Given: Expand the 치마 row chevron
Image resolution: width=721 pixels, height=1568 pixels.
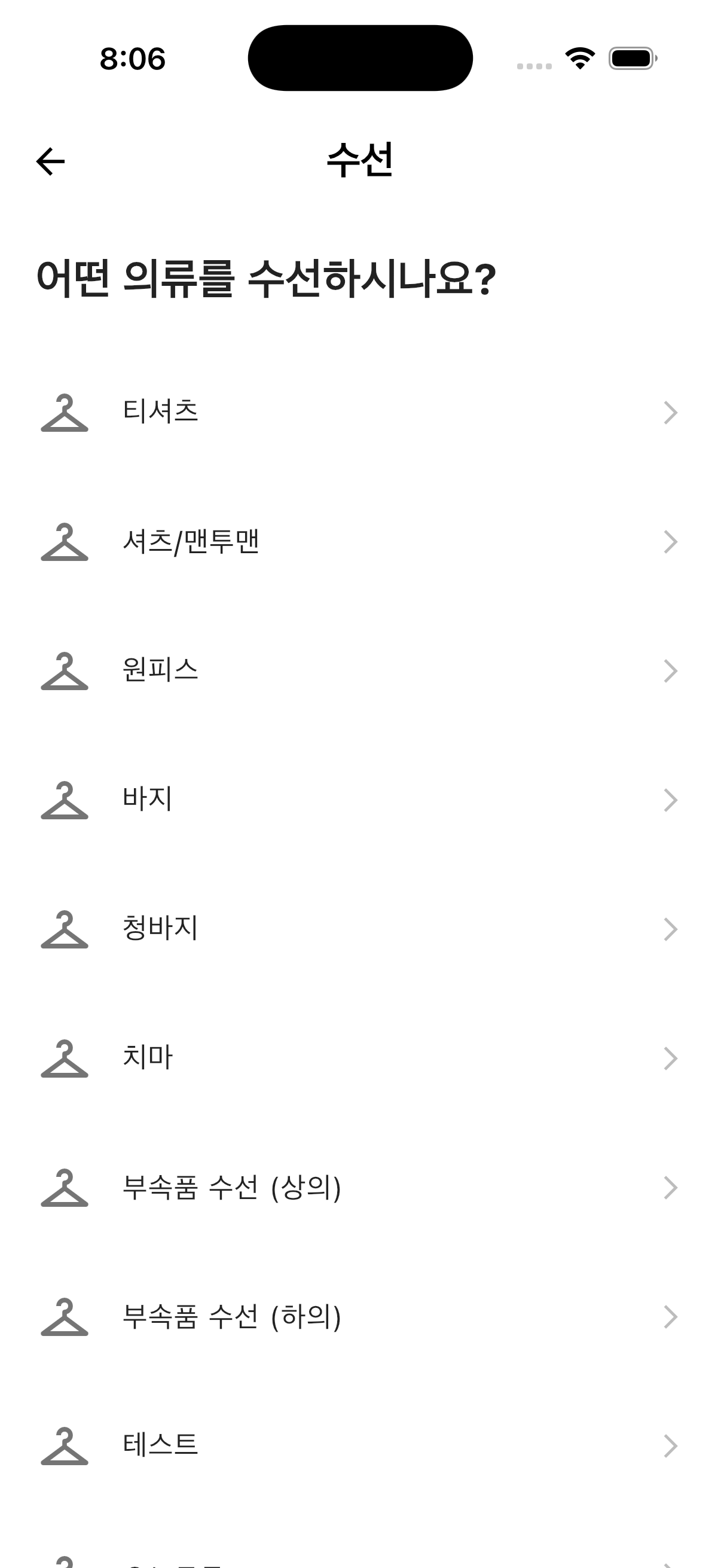Looking at the screenshot, I should tap(671, 1057).
